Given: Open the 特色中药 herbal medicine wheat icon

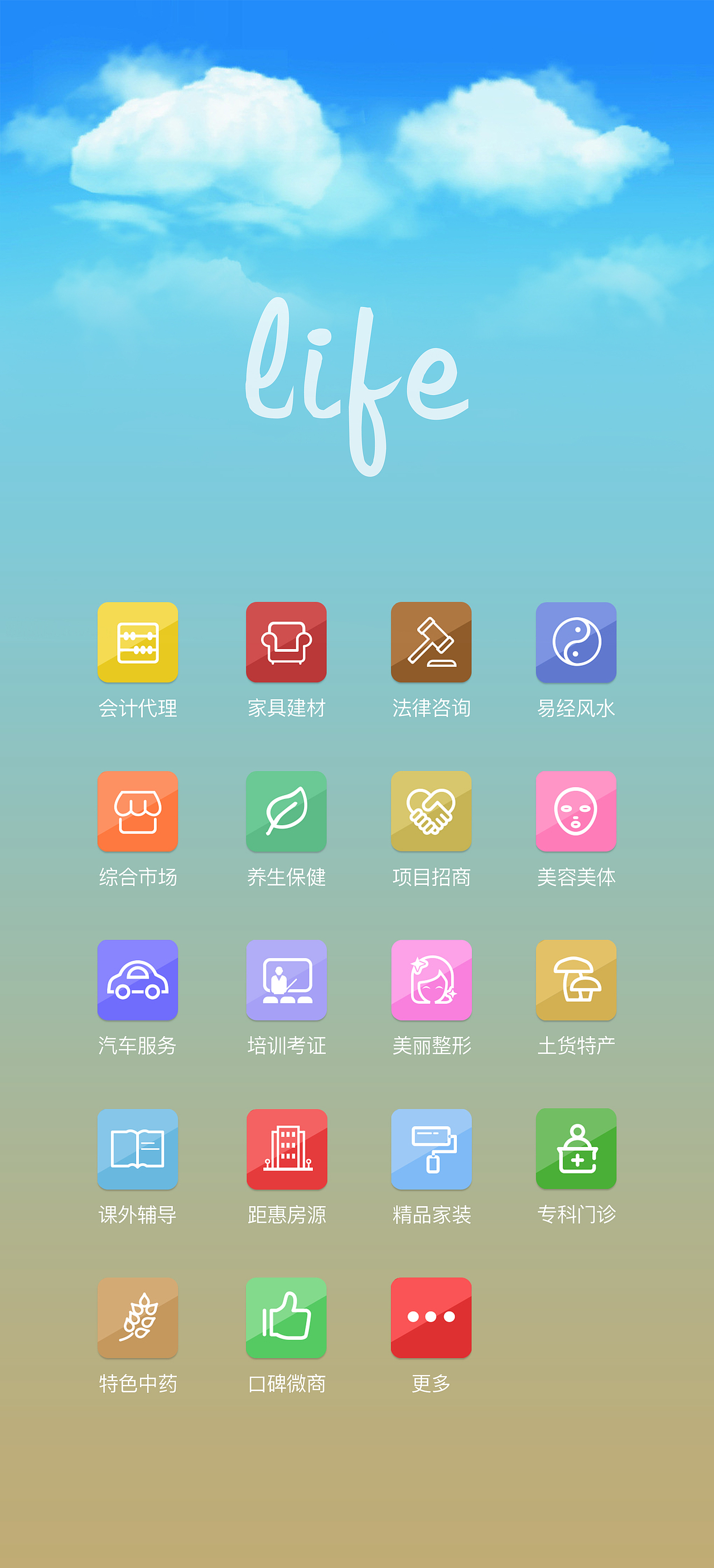Looking at the screenshot, I should click(x=138, y=1318).
